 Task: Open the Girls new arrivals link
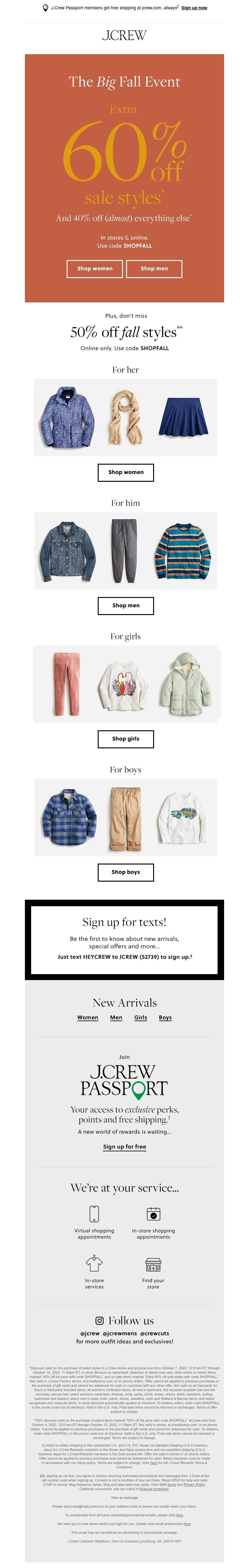pos(141,1017)
